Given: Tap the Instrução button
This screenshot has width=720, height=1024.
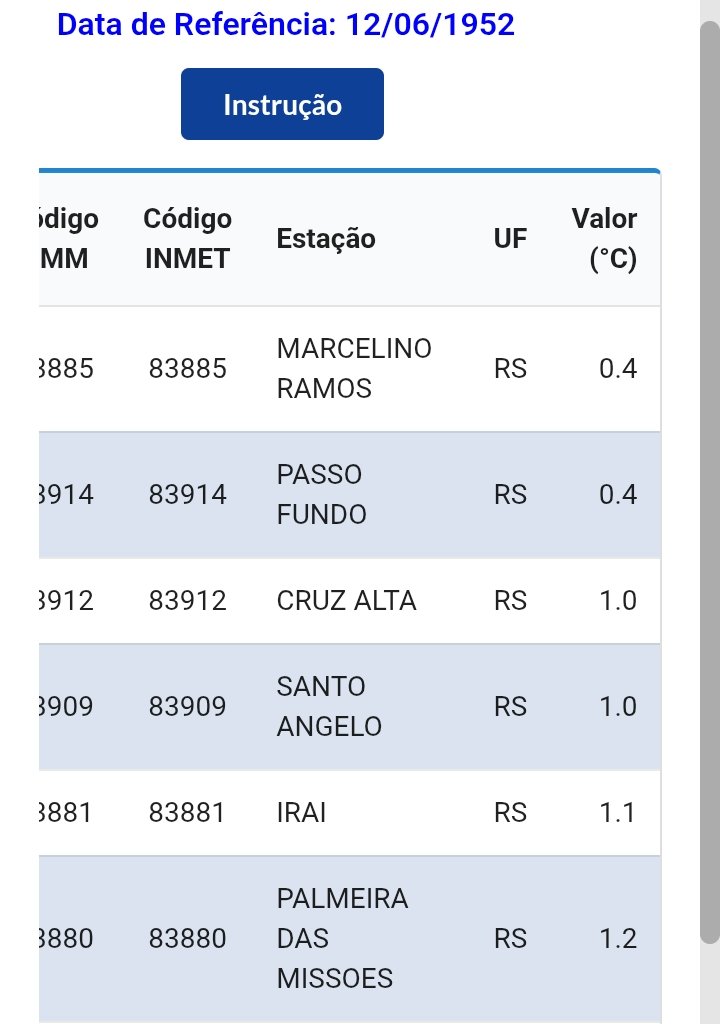Looking at the screenshot, I should pyautogui.click(x=282, y=104).
